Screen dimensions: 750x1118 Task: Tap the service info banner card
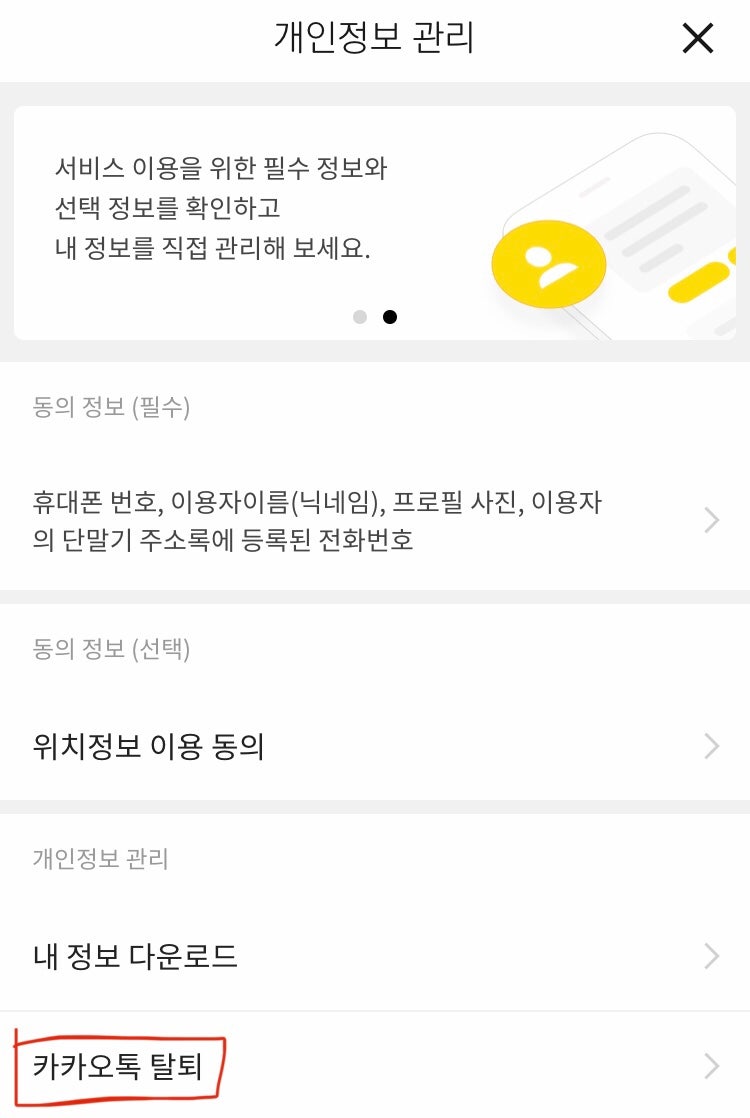(375, 215)
